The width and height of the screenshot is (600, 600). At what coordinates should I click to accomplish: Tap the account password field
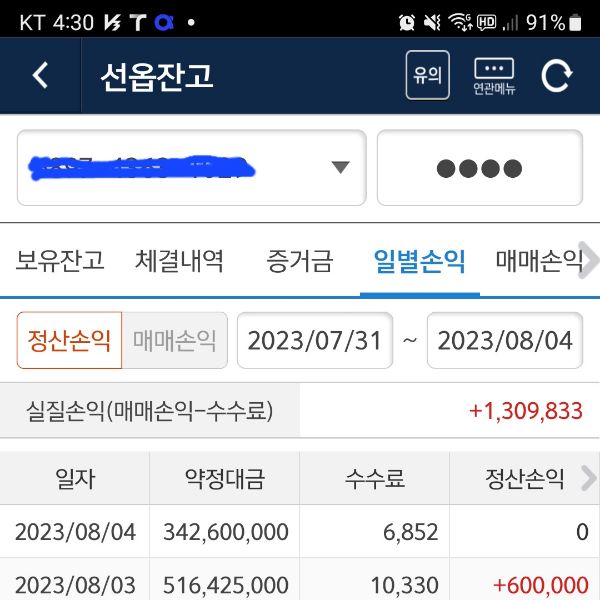479,168
